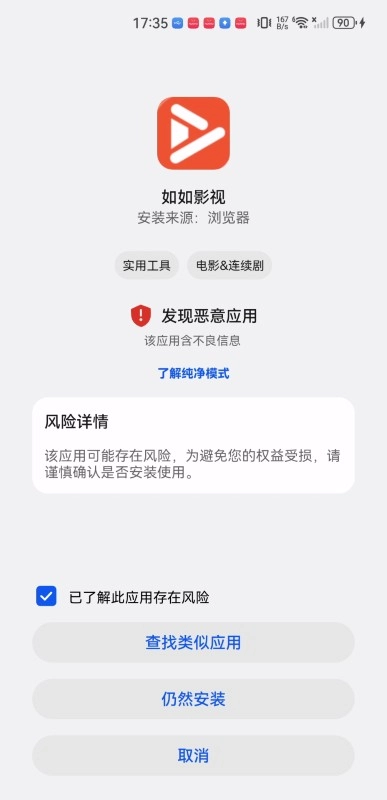Uncheck 已了解此应用存在风险 checkbox
Screen dimensions: 387x800
[46, 596]
